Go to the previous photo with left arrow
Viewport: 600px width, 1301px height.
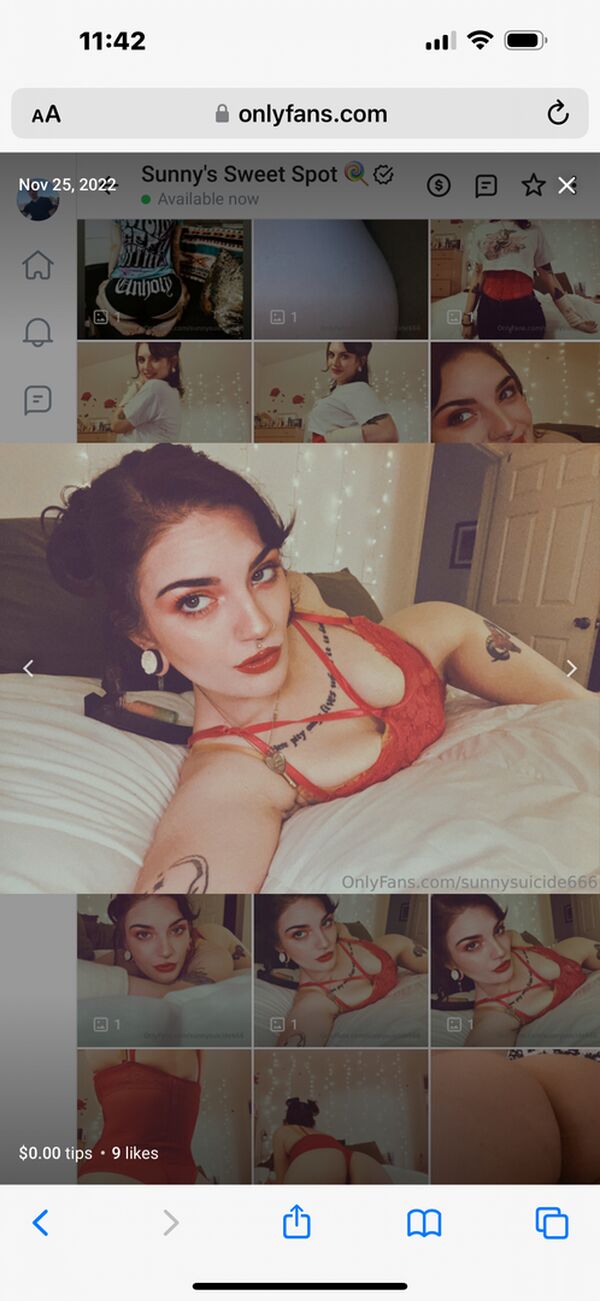pyautogui.click(x=28, y=668)
